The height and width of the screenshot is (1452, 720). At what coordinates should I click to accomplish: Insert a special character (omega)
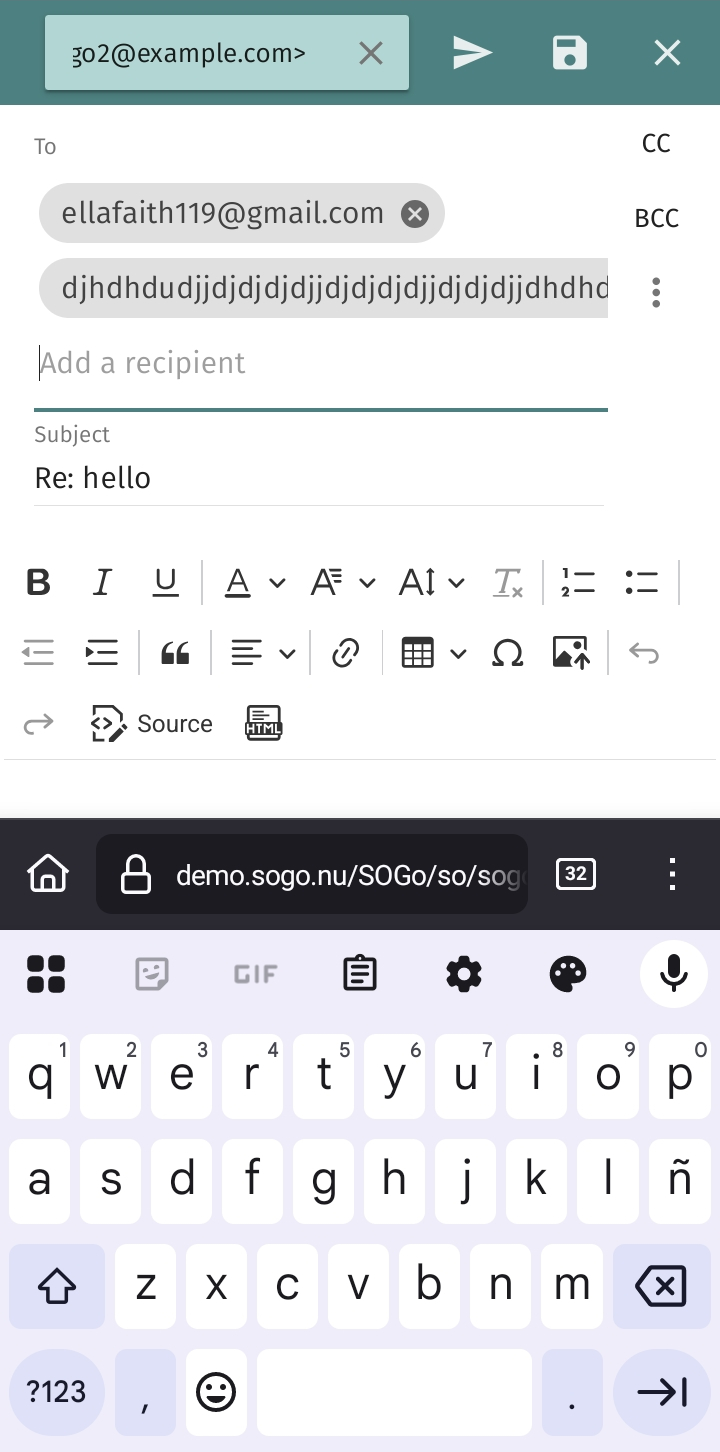(x=508, y=654)
